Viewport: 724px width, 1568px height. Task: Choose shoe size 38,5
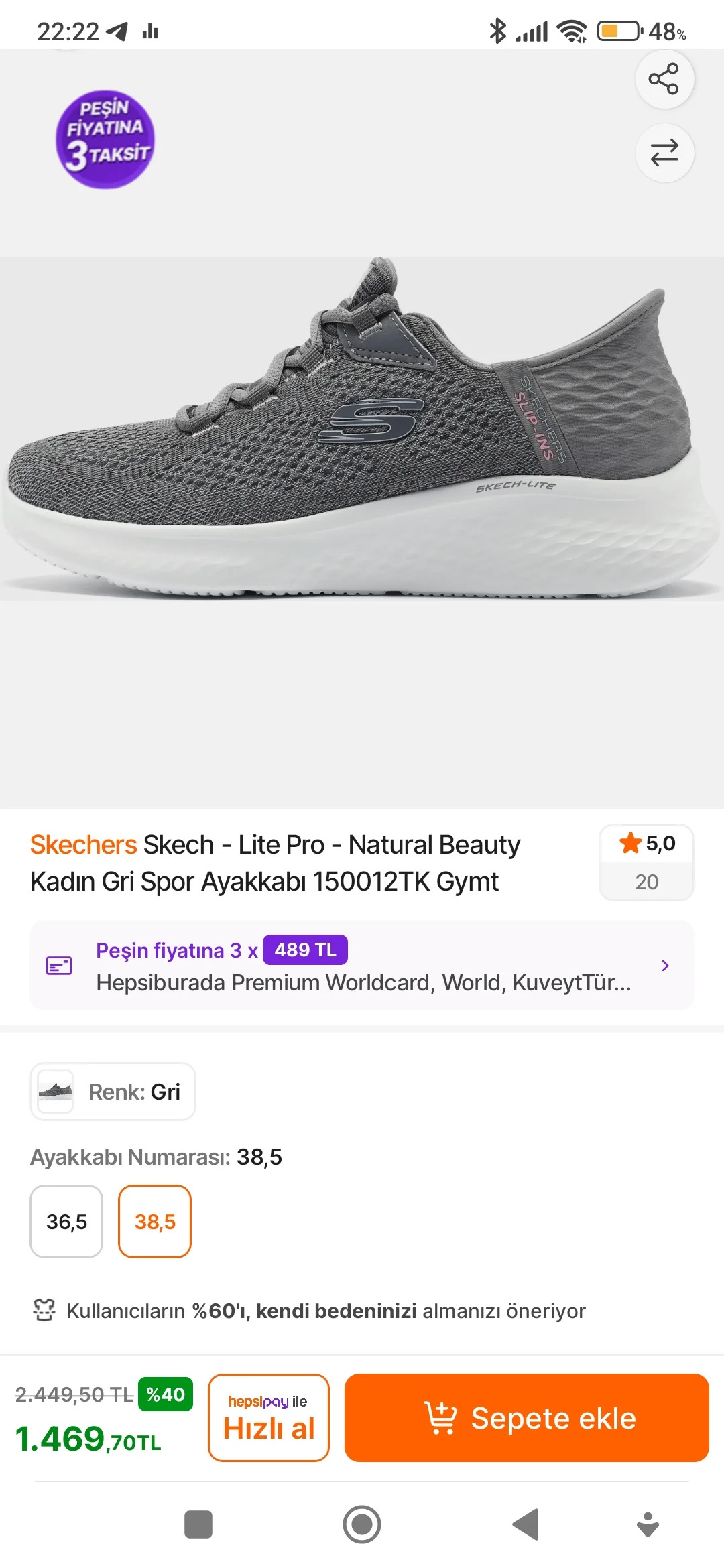(155, 1222)
